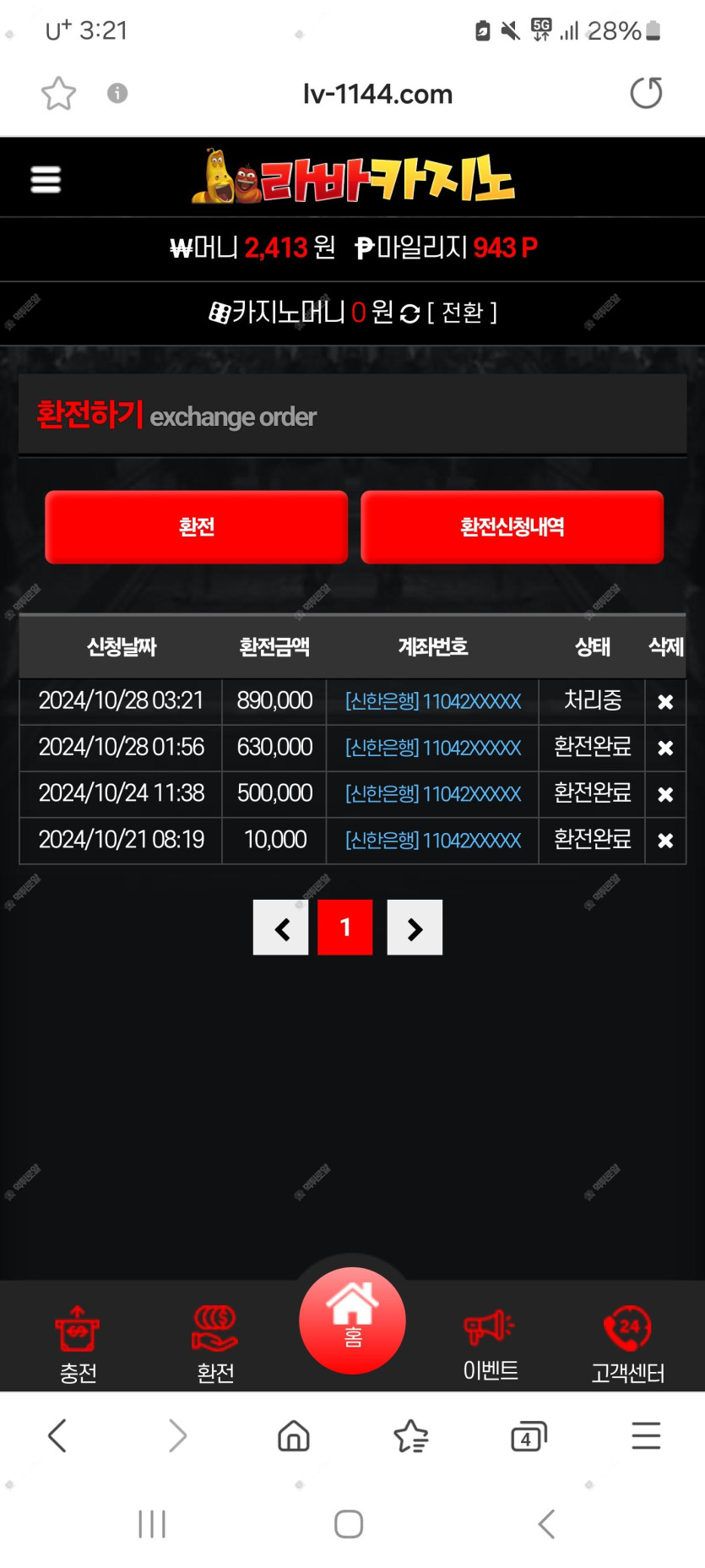705x1568 pixels.
Task: Delete the 10,000 exchange record
Action: (x=665, y=841)
